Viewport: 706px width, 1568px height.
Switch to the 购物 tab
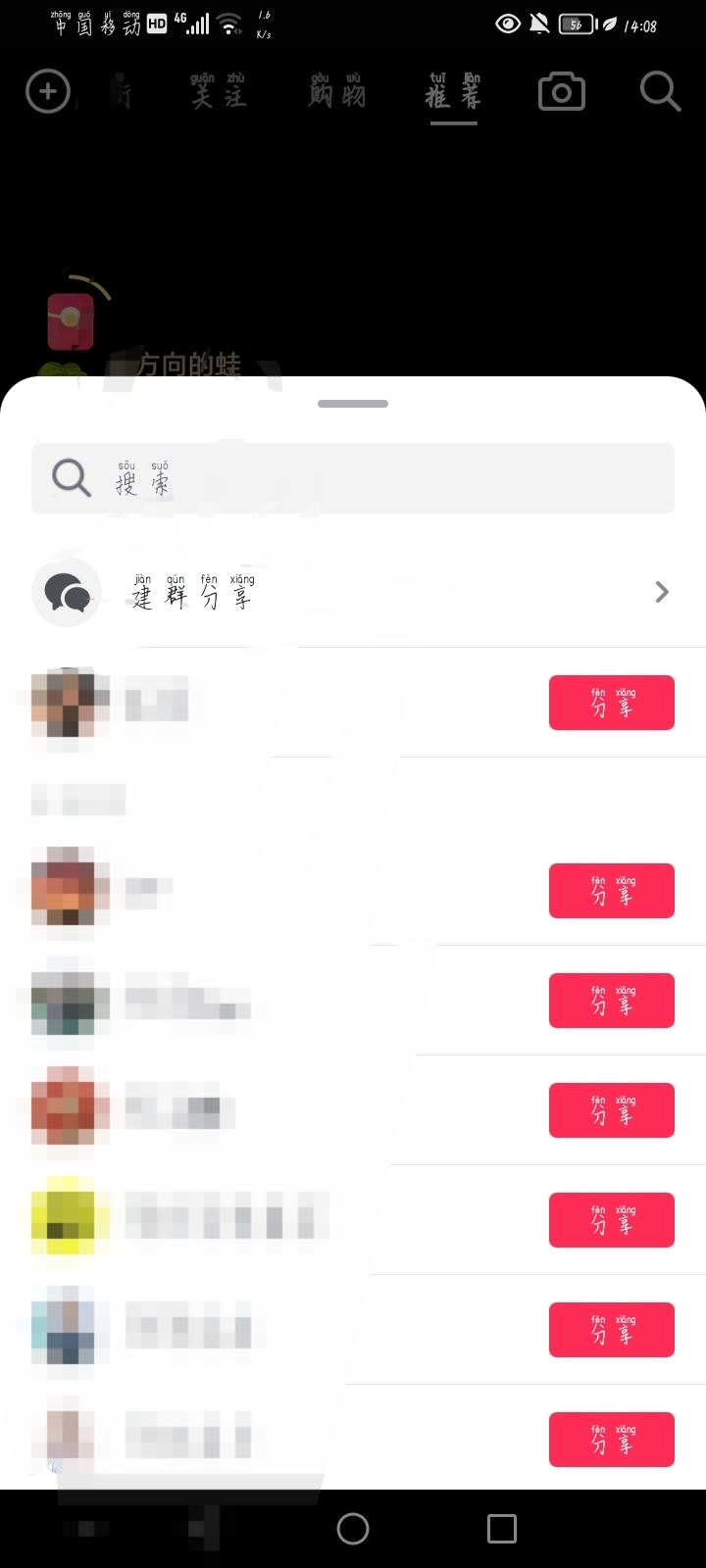[336, 95]
